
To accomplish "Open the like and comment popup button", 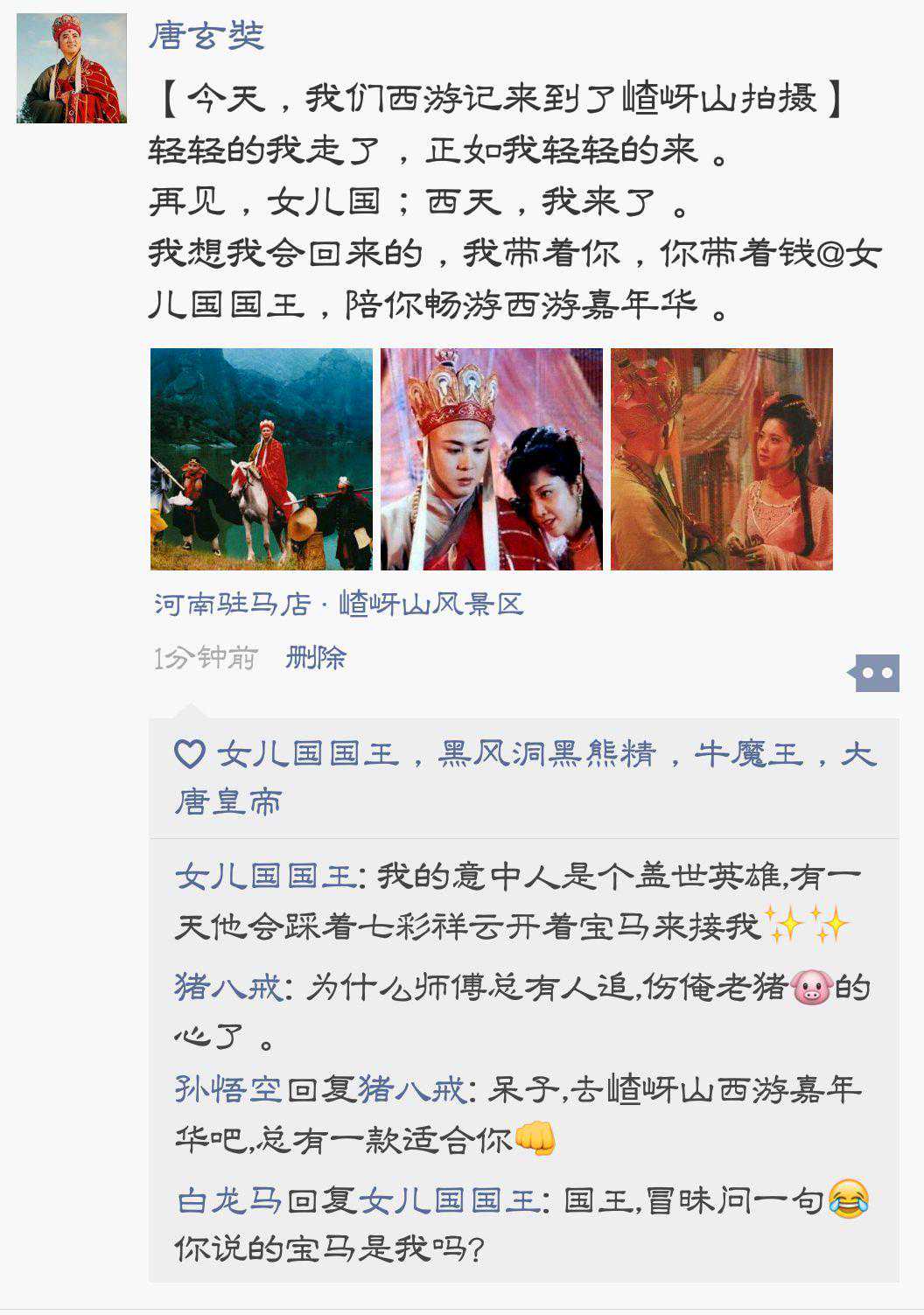I will [x=876, y=673].
